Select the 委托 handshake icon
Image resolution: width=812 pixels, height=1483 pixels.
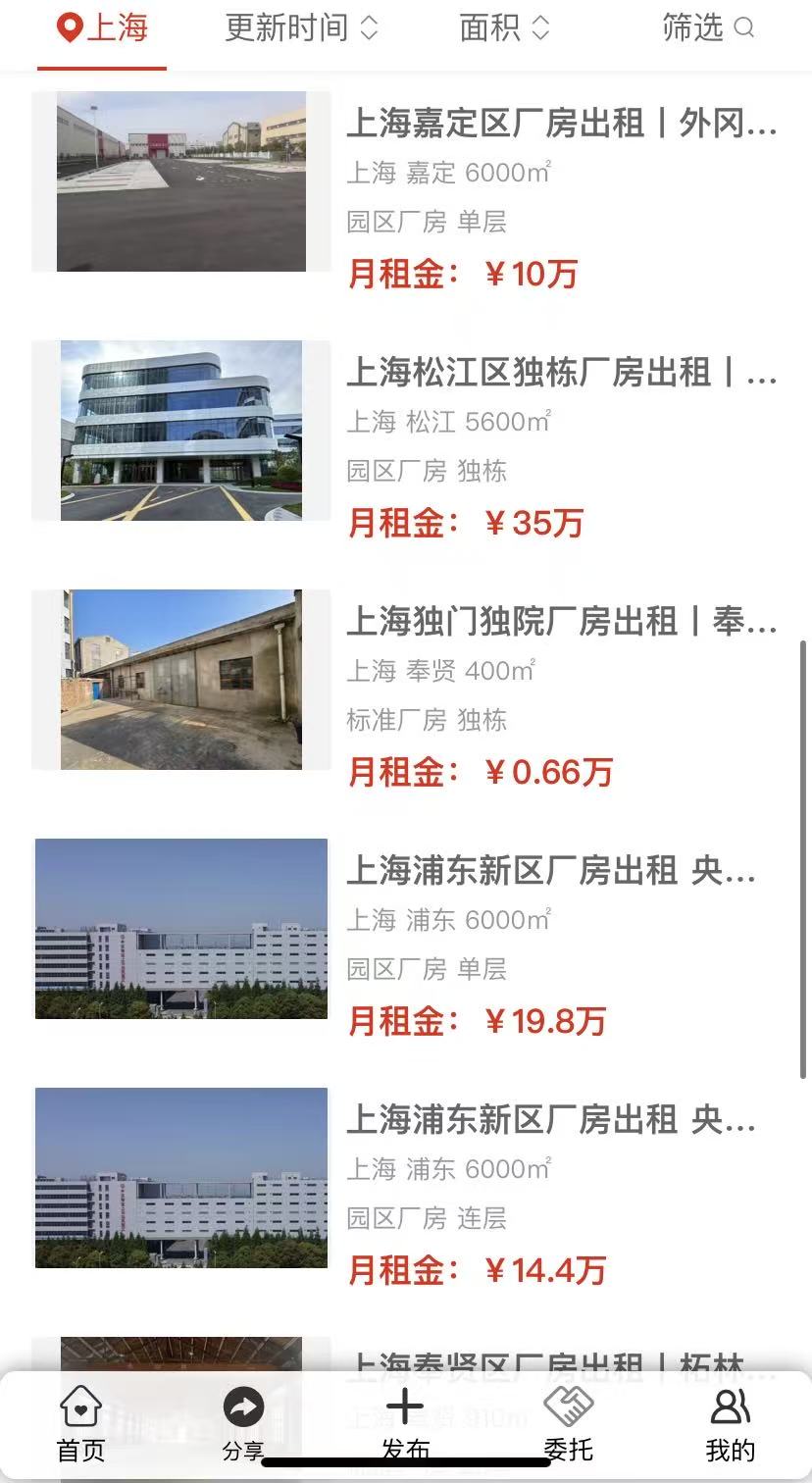568,1405
